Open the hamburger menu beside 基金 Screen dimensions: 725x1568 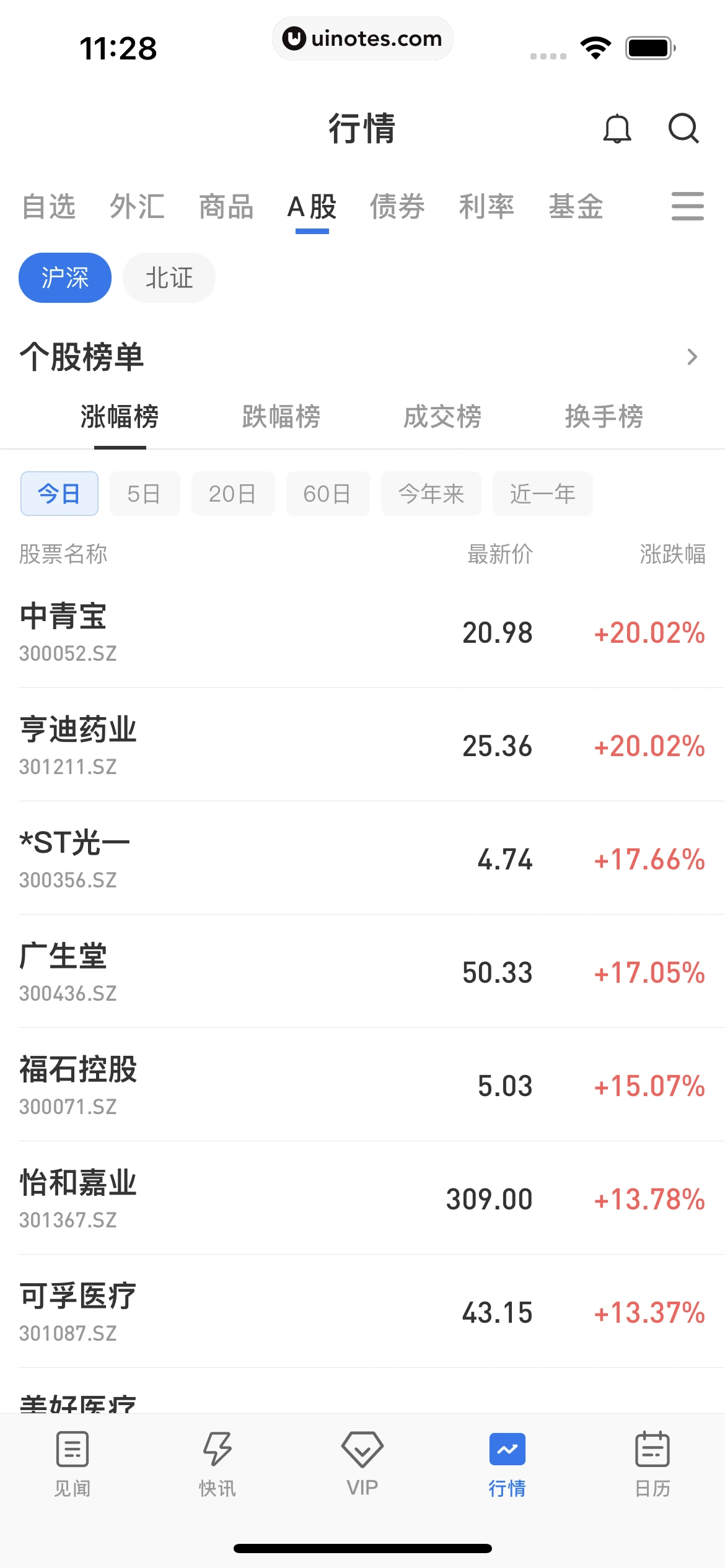[x=687, y=206]
